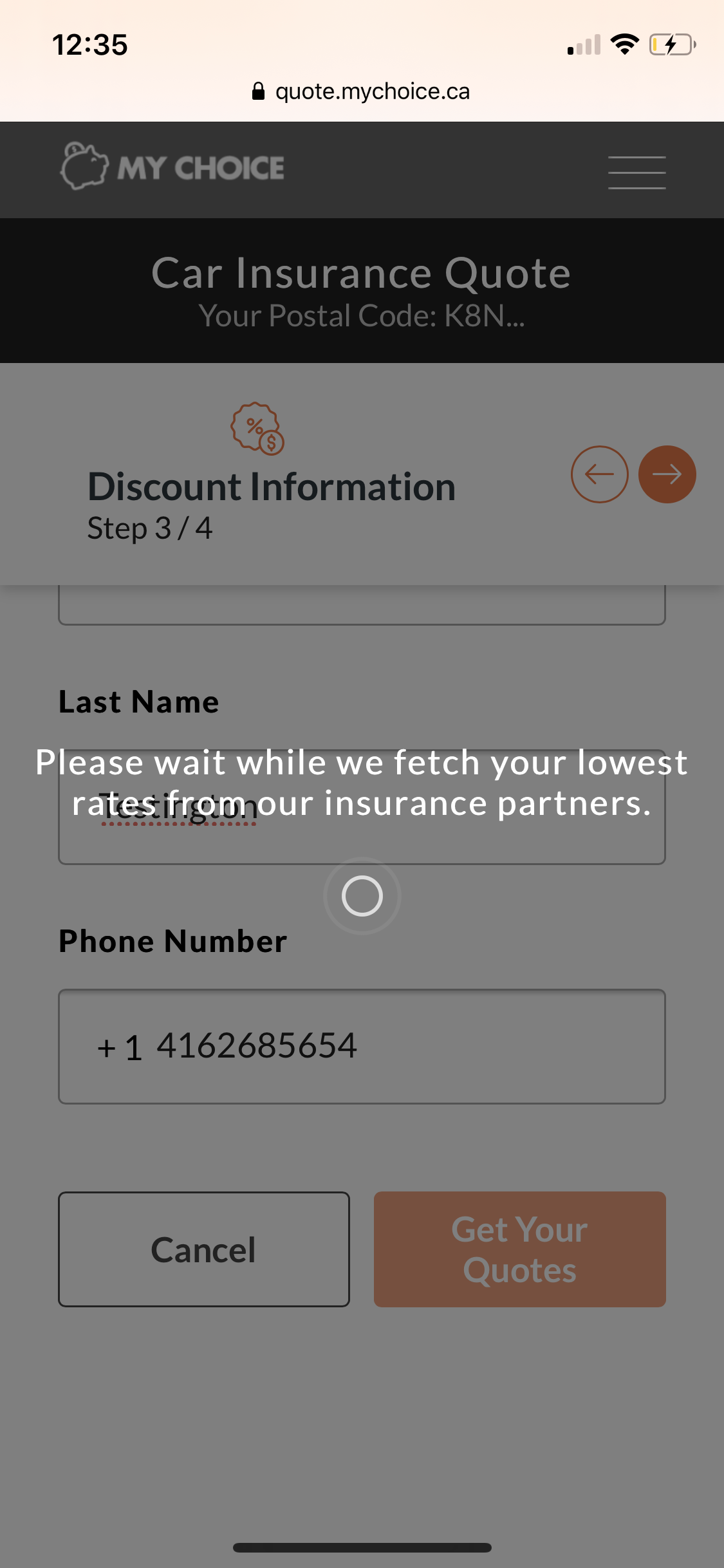Advance to the next step arrow
The image size is (724, 1568).
[x=667, y=474]
